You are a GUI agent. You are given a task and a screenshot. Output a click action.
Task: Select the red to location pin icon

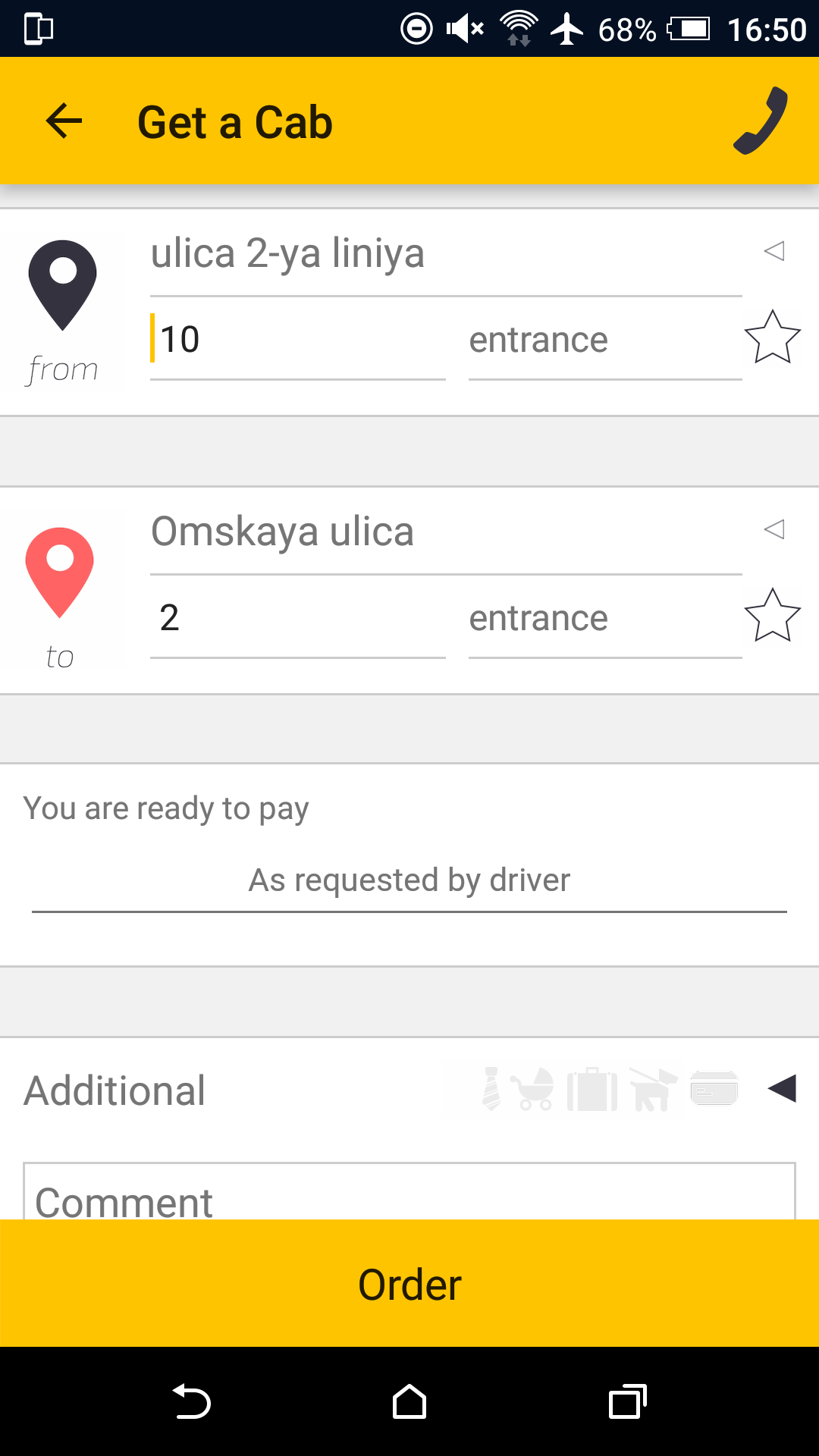60,565
